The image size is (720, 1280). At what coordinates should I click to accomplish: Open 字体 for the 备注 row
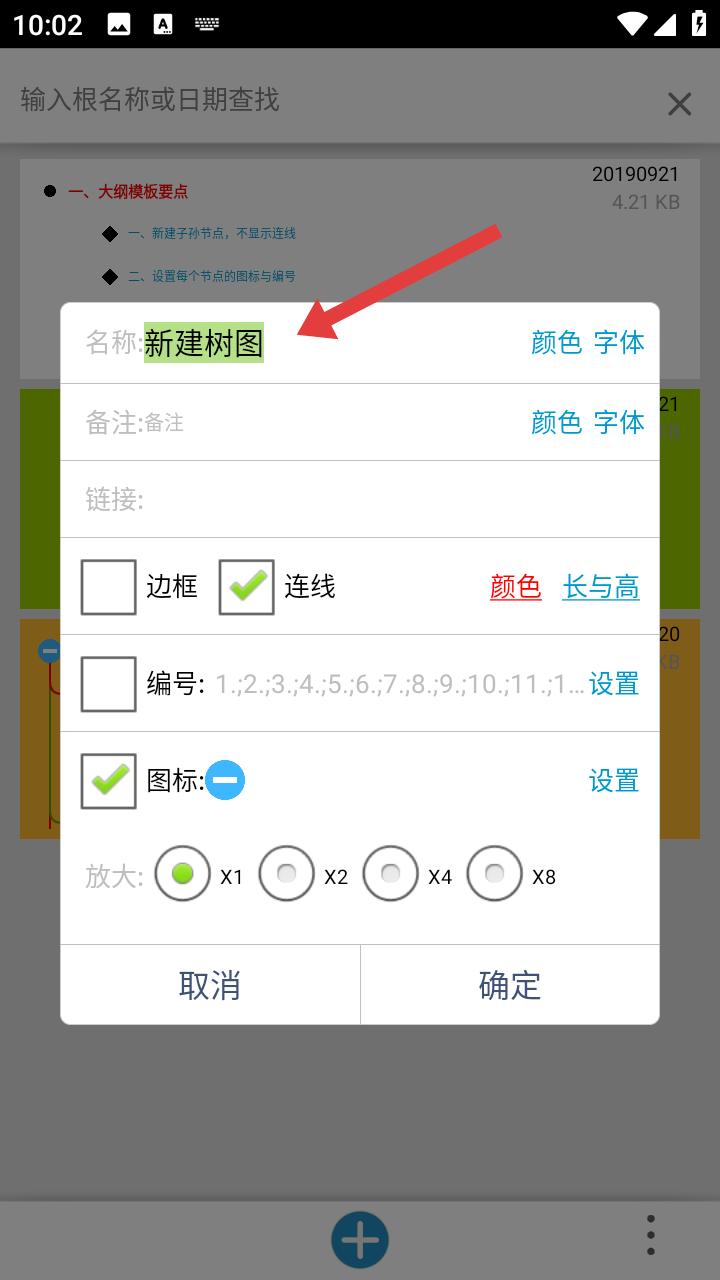tap(619, 423)
